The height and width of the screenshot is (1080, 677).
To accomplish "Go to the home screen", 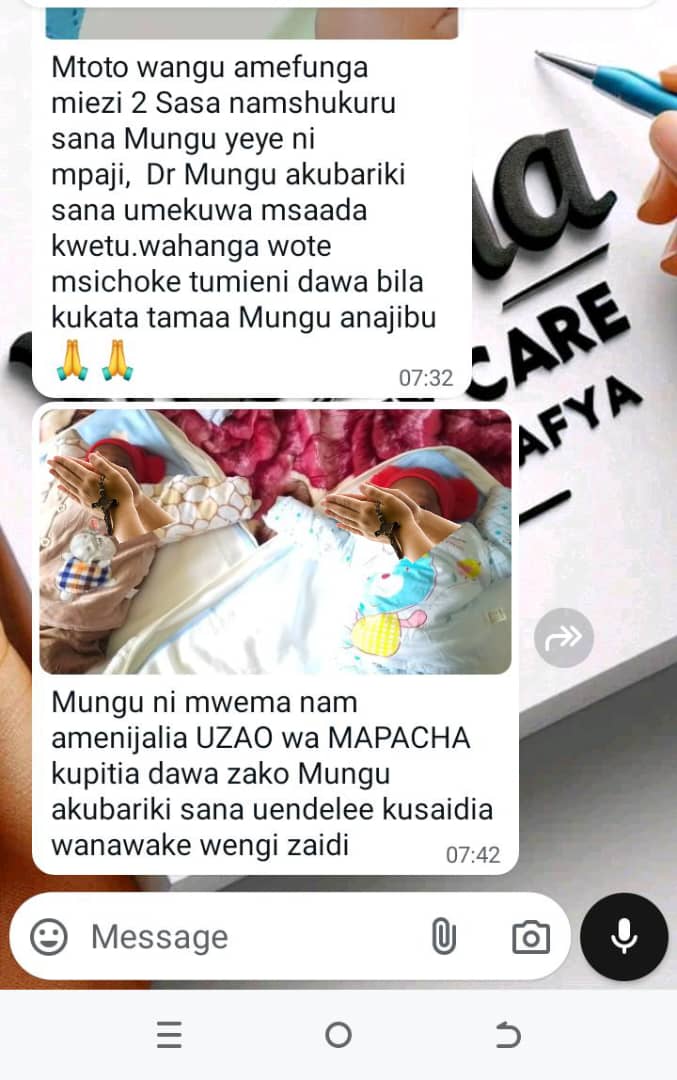I will coord(339,1036).
